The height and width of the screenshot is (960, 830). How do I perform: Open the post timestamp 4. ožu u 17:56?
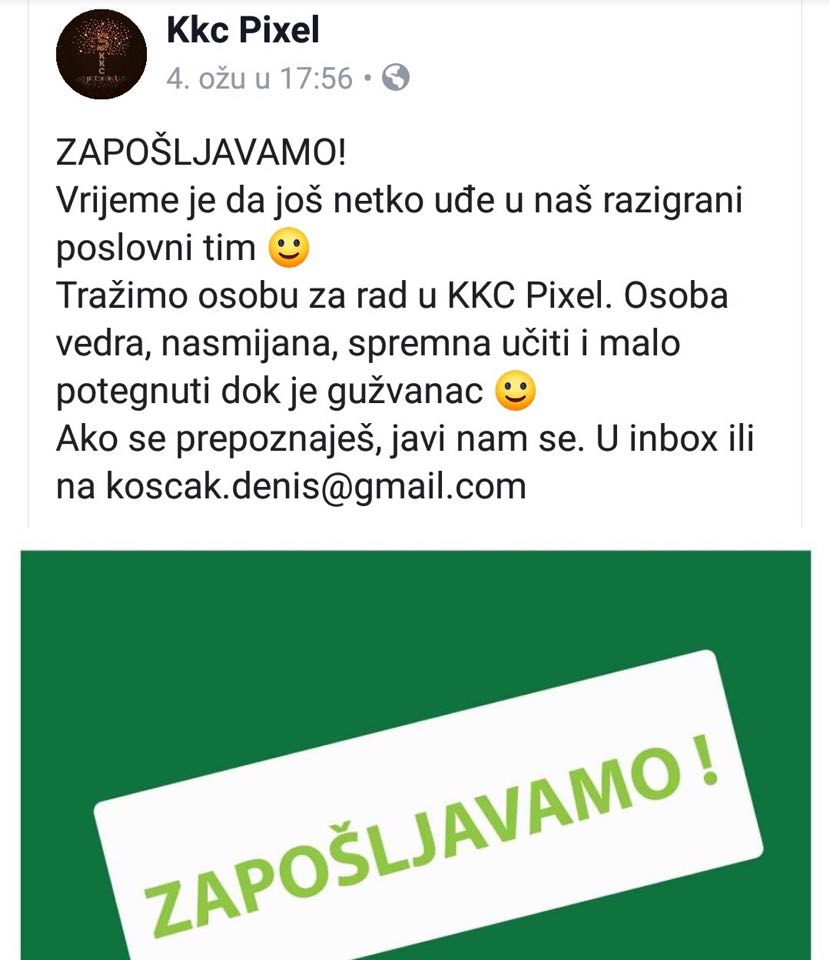(259, 78)
